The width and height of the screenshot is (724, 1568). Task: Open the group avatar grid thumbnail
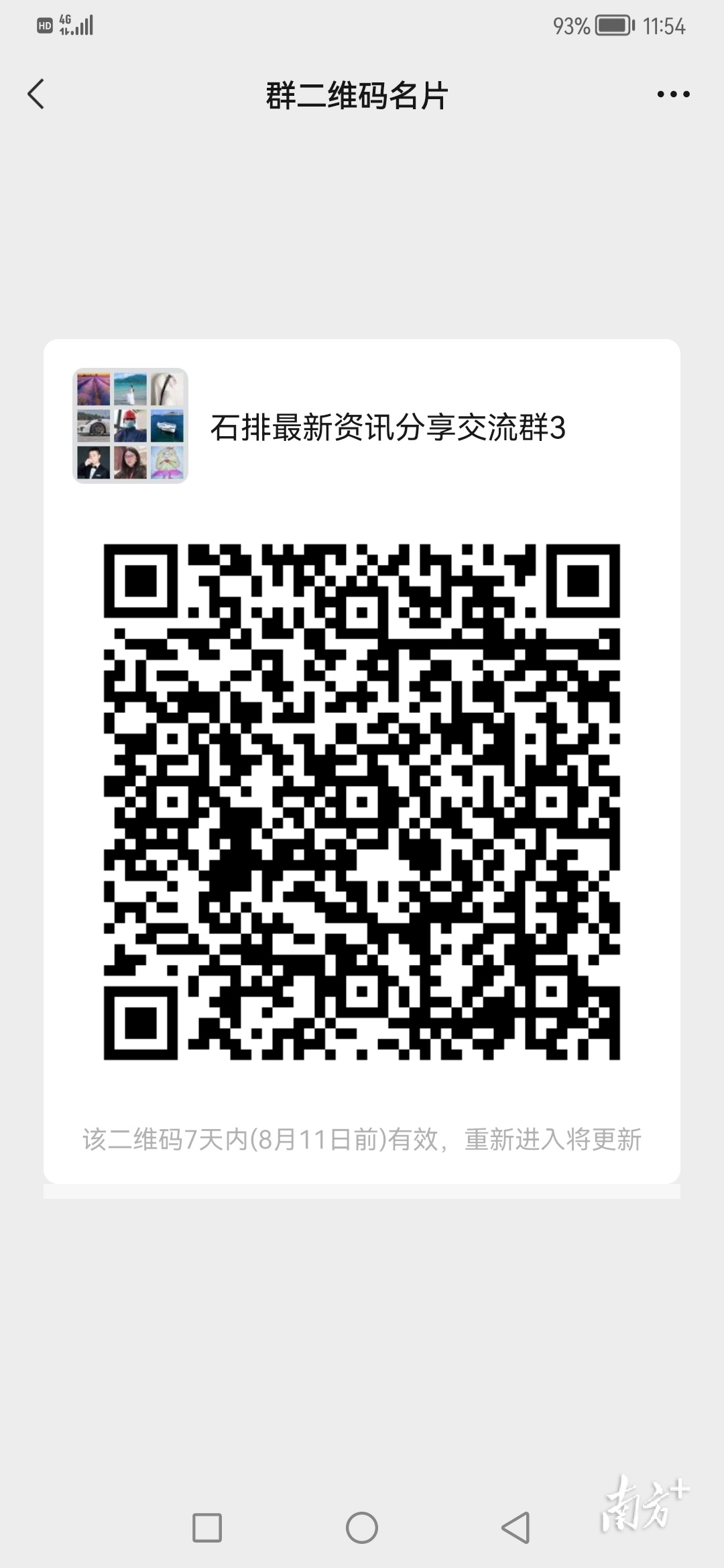(x=129, y=427)
